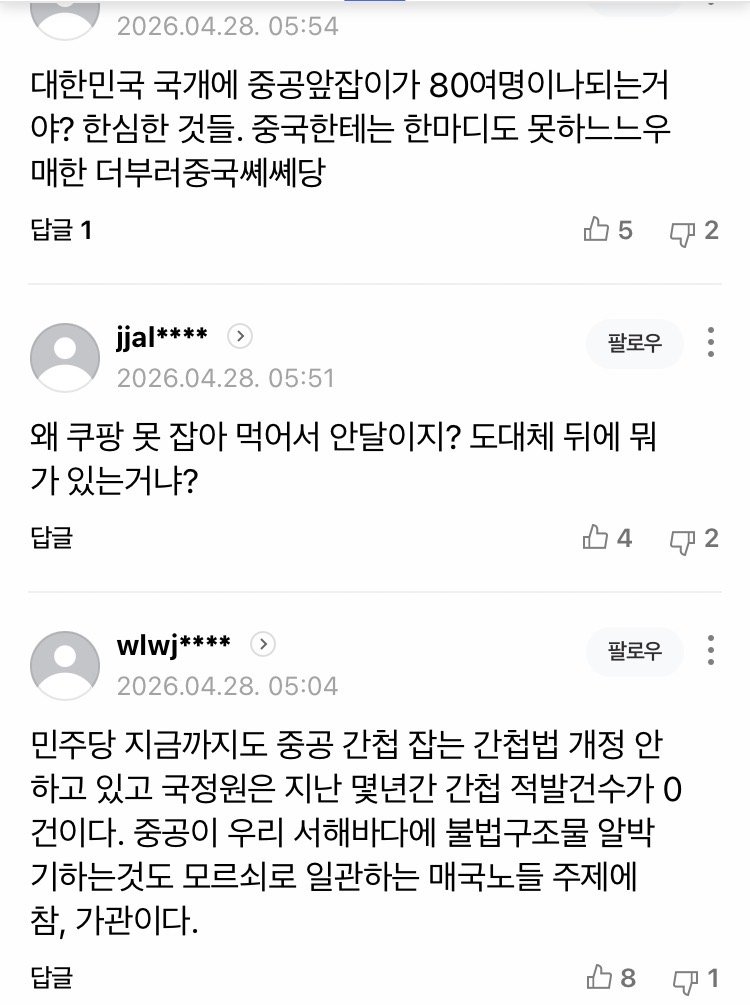
Task: Follow user jjal****
Action: click(x=635, y=343)
